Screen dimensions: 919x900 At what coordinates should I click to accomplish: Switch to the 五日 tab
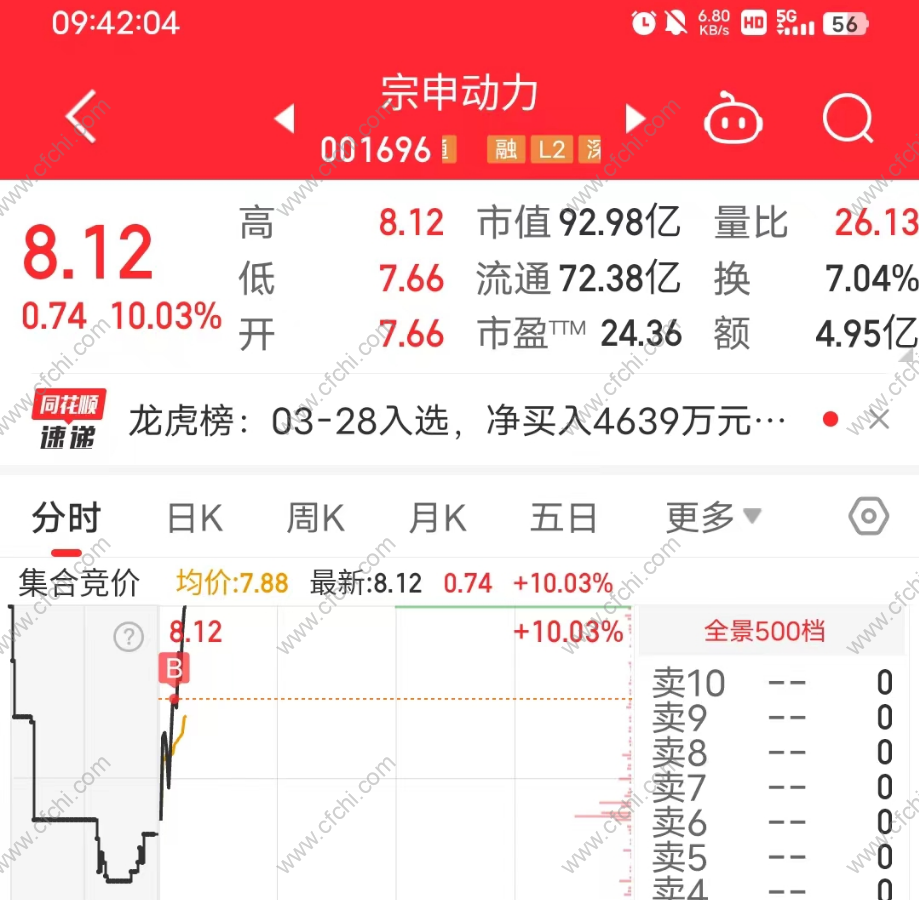563,518
